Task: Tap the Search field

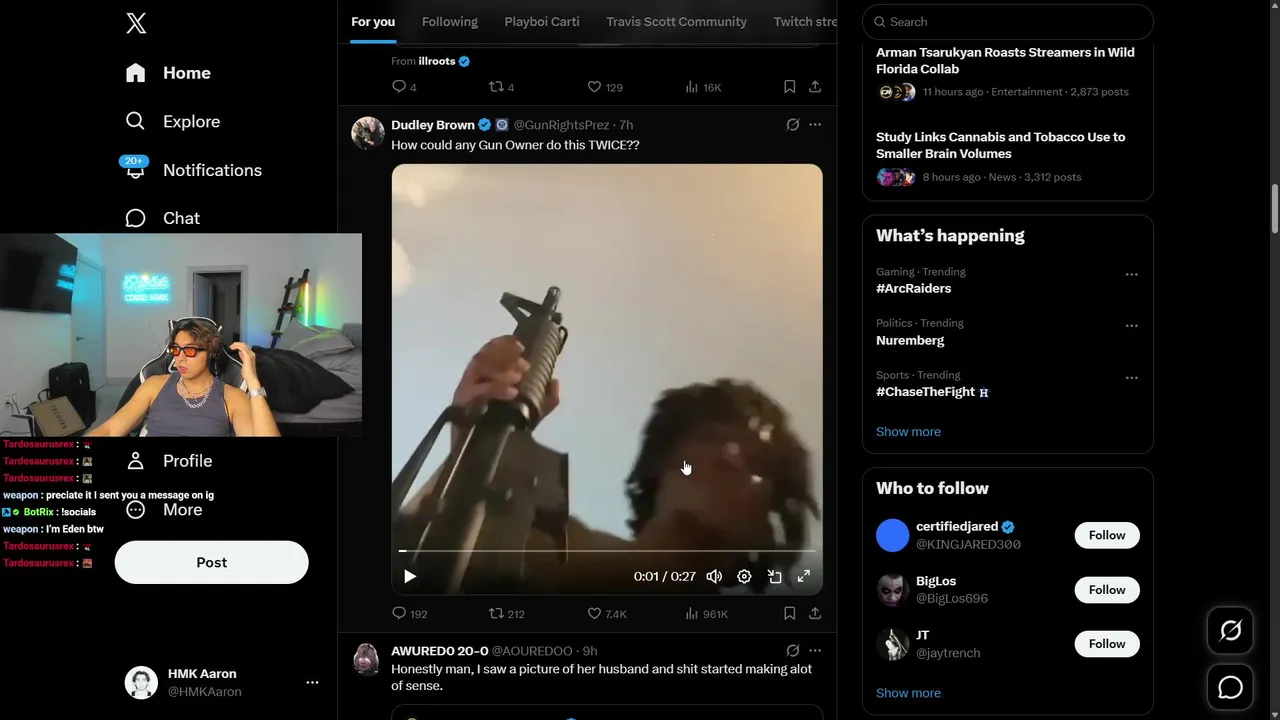Action: [x=1010, y=21]
